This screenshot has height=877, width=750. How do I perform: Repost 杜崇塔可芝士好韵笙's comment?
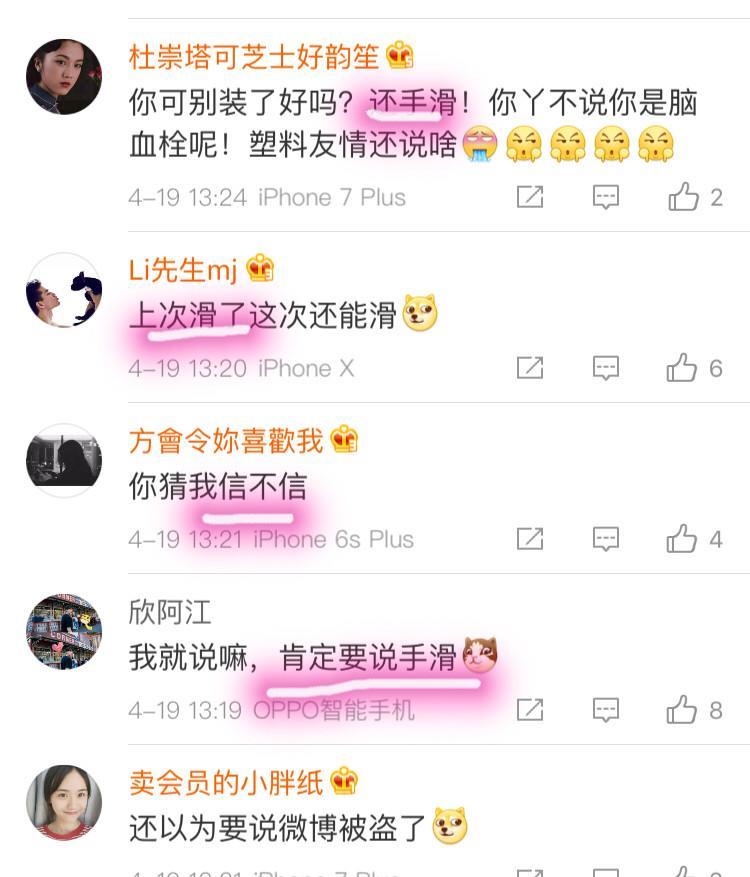(x=529, y=197)
